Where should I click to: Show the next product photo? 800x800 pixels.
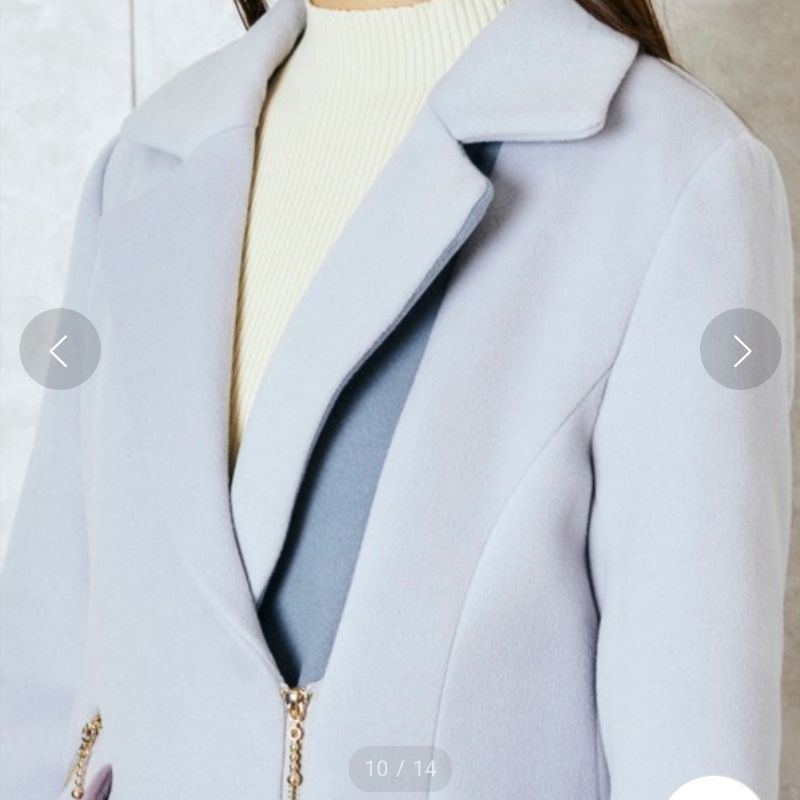tap(740, 349)
